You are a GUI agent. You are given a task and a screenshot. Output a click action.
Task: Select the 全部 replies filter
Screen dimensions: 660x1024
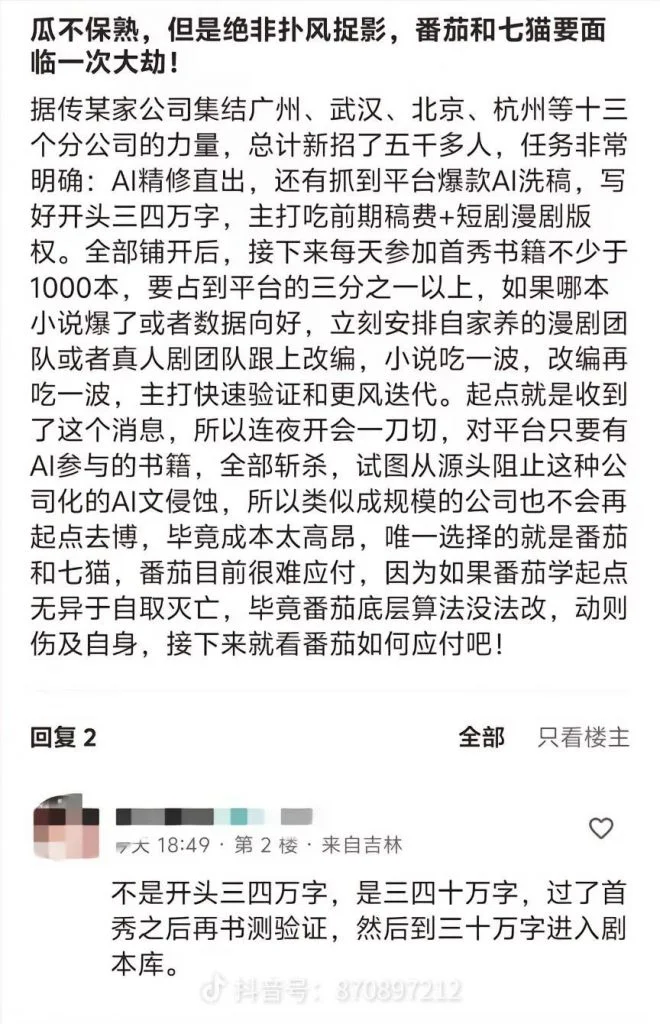482,737
